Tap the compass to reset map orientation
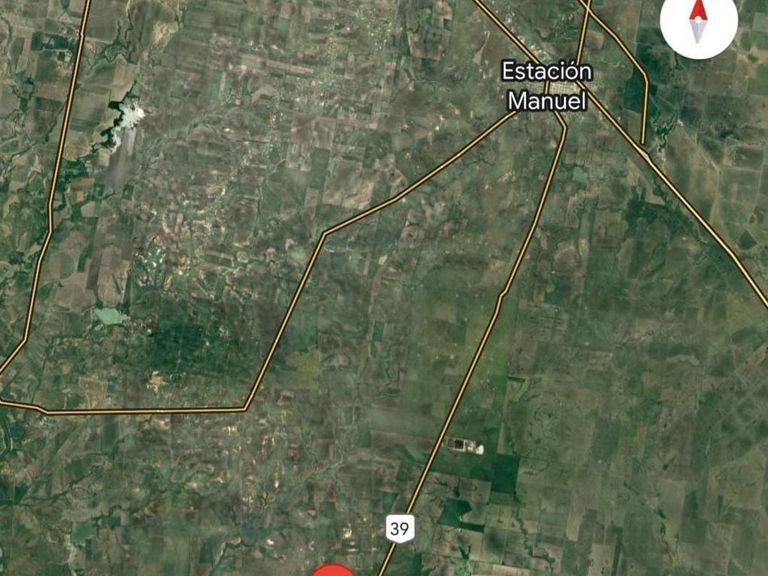The height and width of the screenshot is (576, 768). (699, 22)
